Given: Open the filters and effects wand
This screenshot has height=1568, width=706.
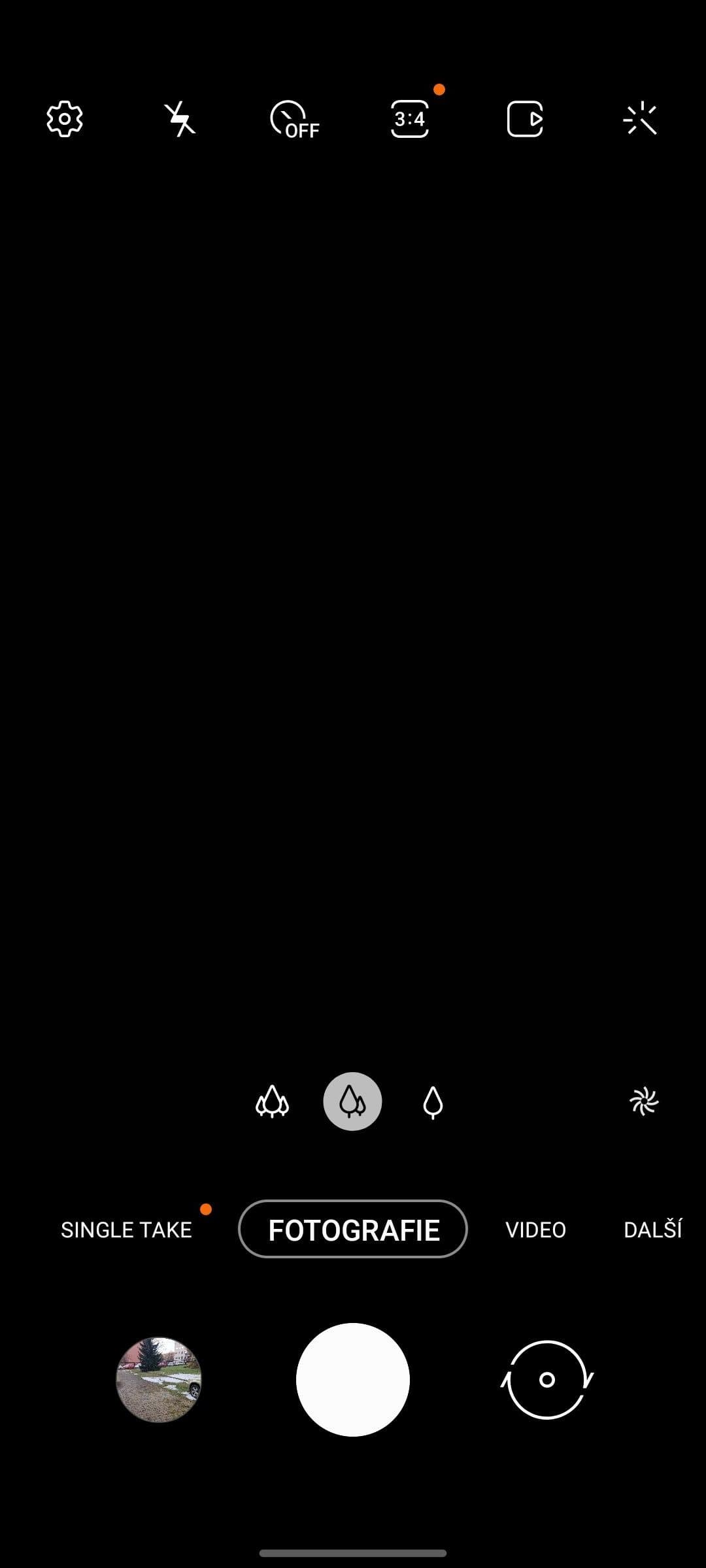Looking at the screenshot, I should pyautogui.click(x=640, y=119).
